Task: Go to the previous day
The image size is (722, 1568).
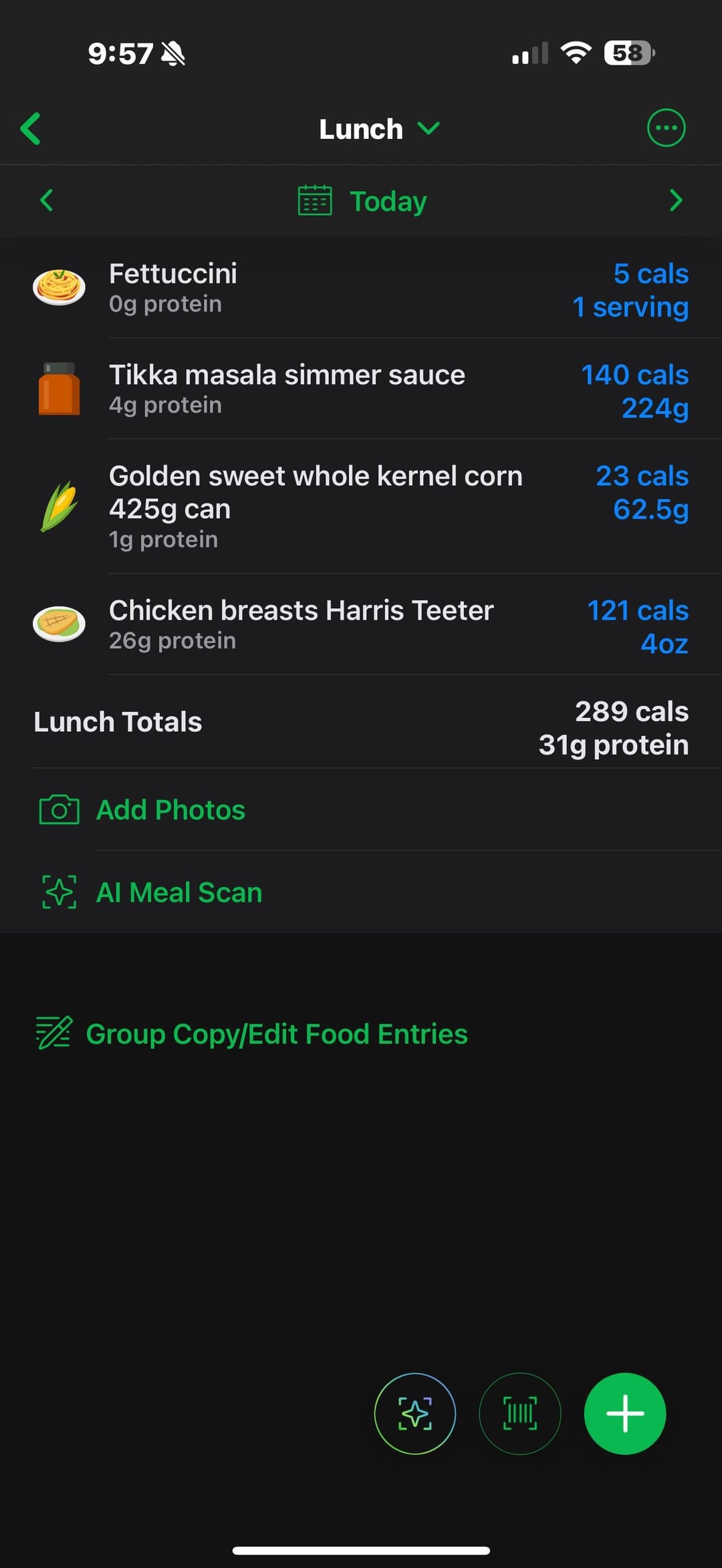Action: [46, 200]
